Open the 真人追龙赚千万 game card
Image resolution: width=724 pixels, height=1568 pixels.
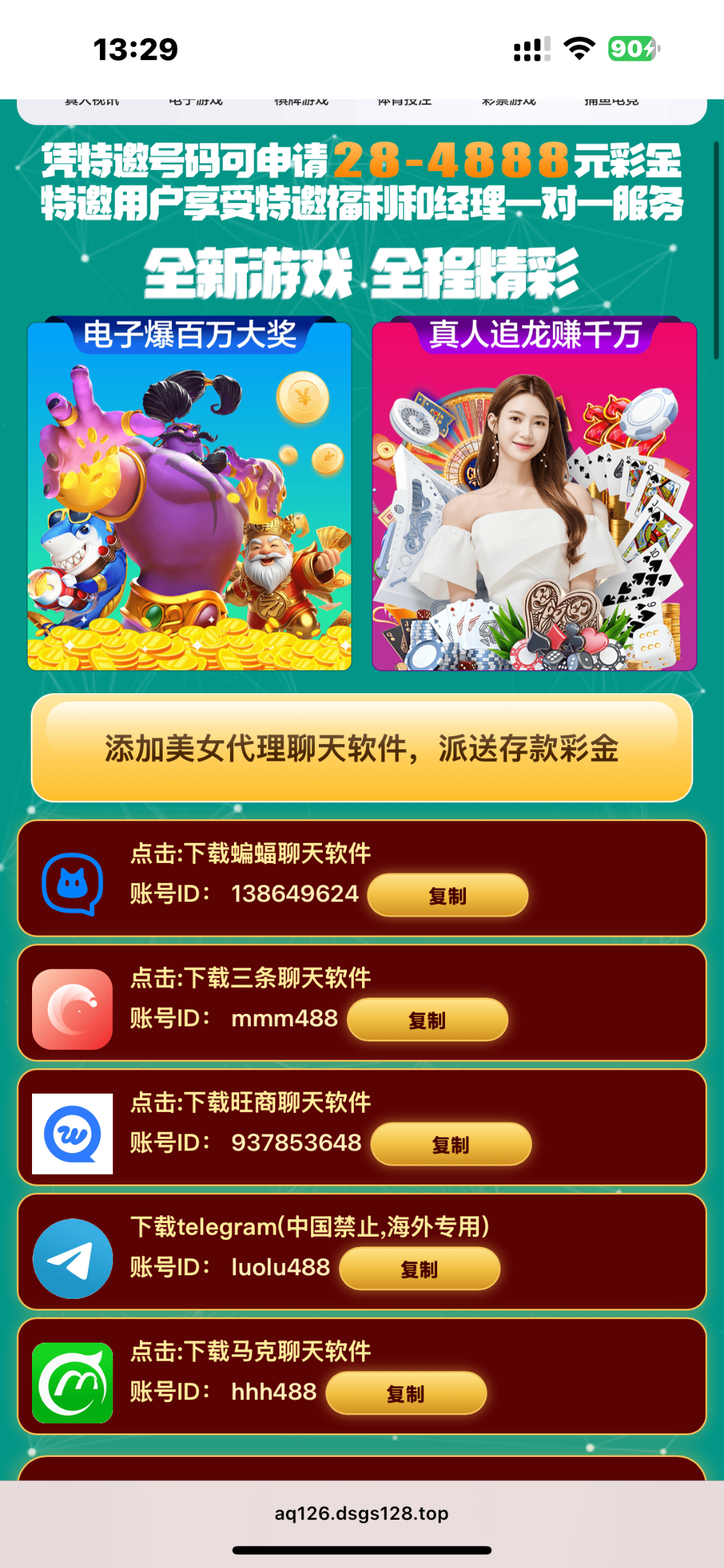tap(534, 497)
